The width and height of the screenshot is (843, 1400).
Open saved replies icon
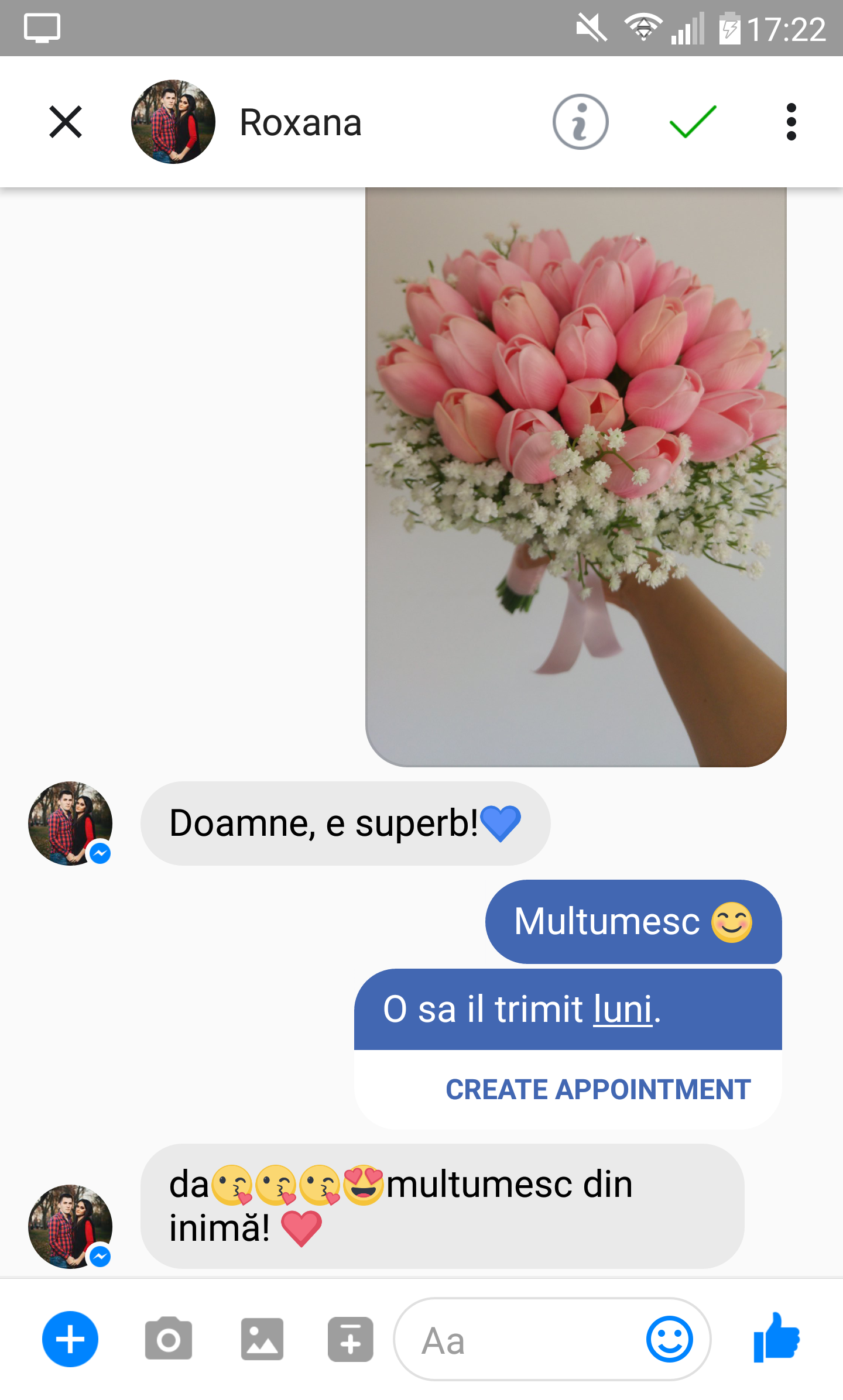pos(350,1339)
